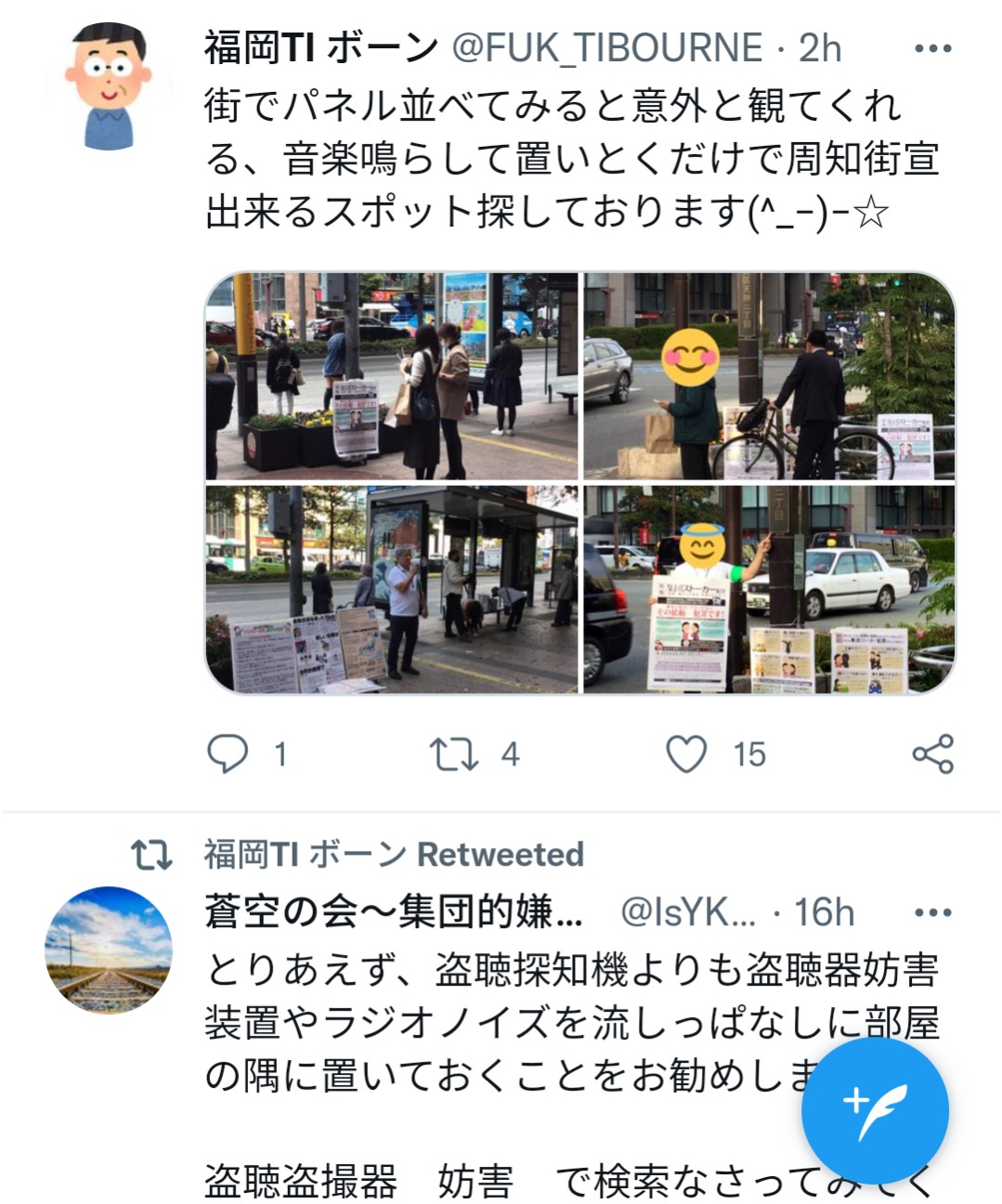This screenshot has width=1002, height=1204.
Task: Share 福岡TI ボーン's tweet
Action: 932,753
